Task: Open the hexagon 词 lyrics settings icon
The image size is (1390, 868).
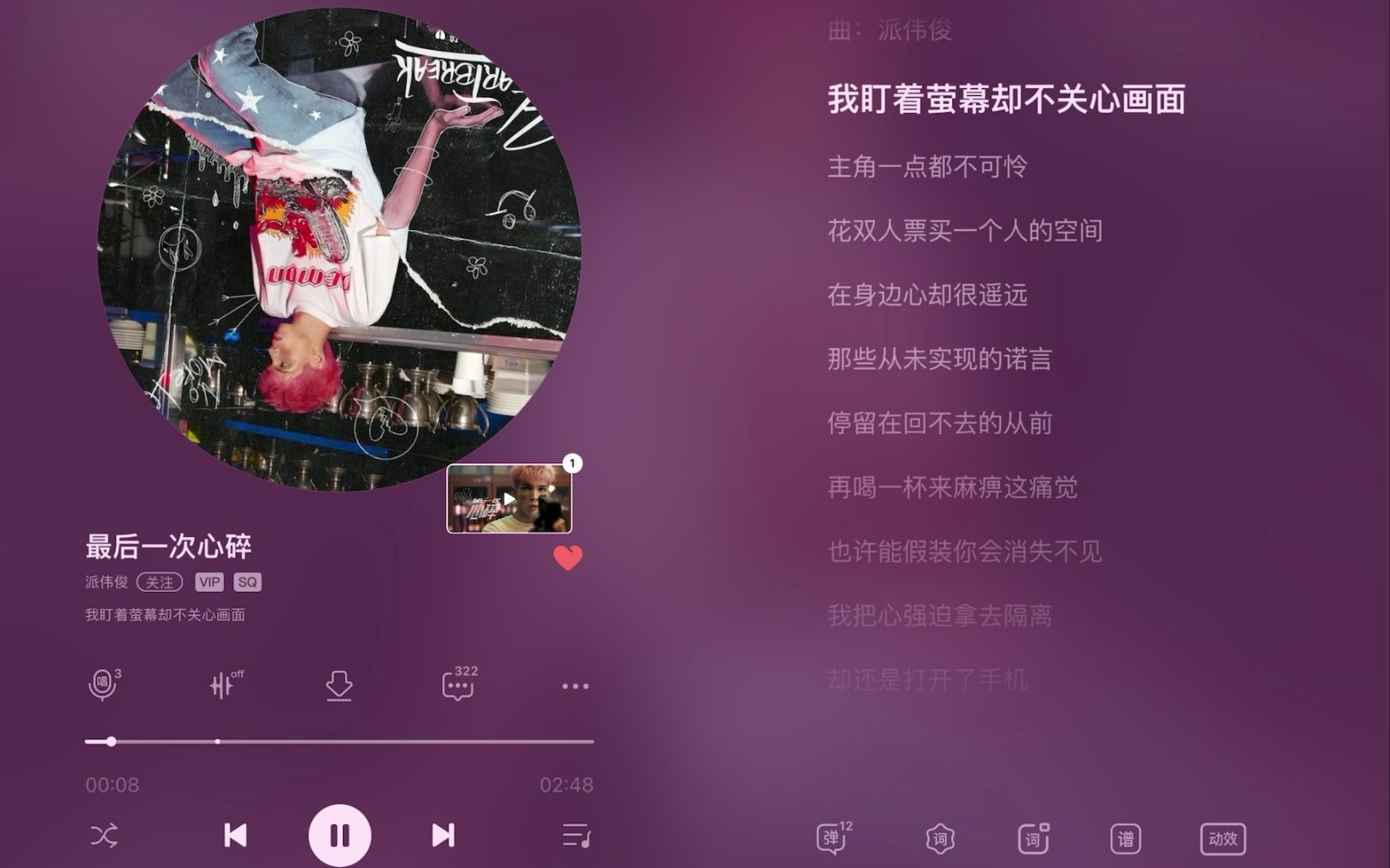Action: click(940, 838)
